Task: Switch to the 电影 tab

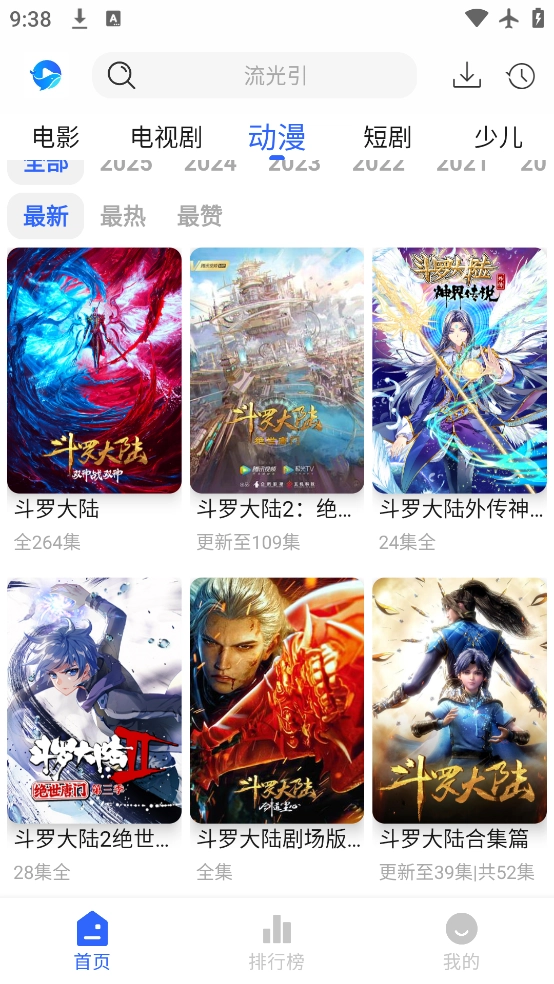Action: tap(56, 137)
